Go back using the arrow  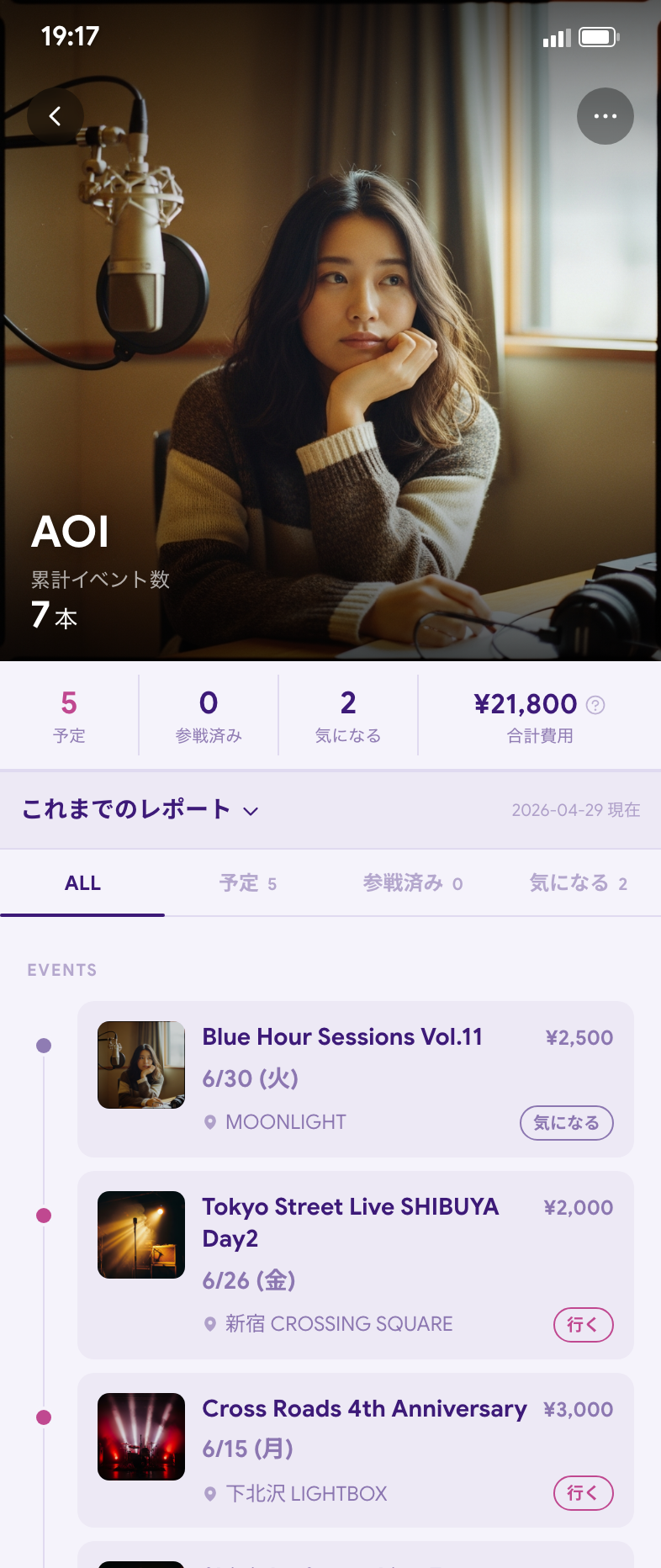tap(56, 116)
